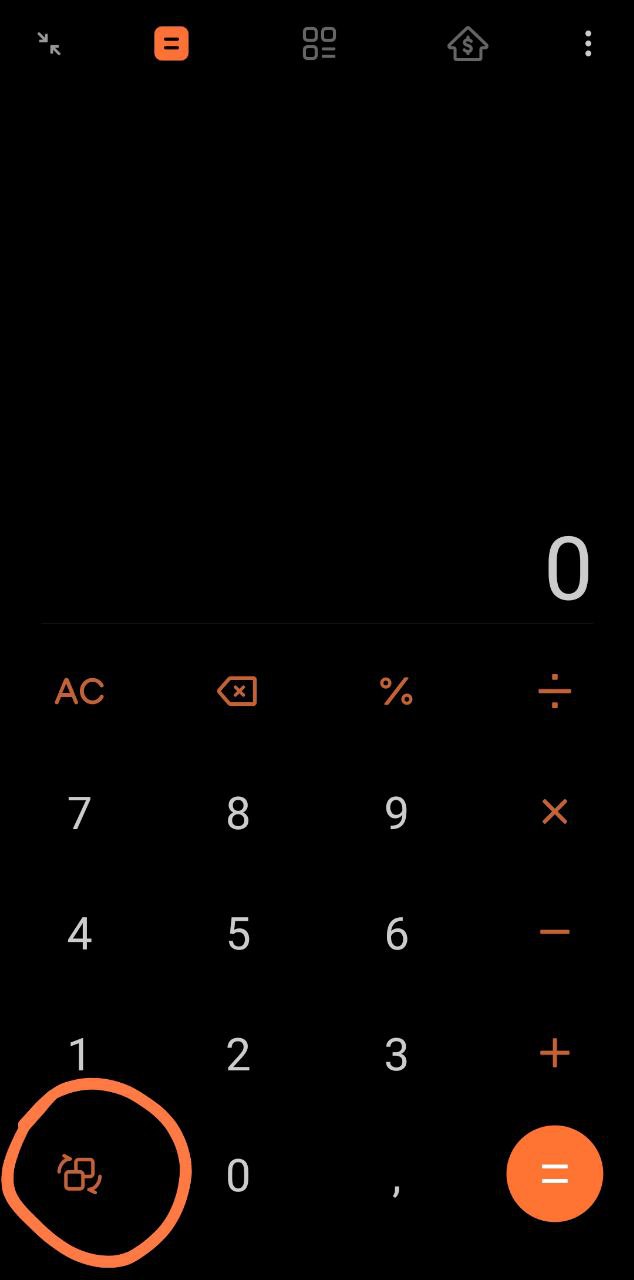Enter the digit 9
634x1280 pixels.
396,813
